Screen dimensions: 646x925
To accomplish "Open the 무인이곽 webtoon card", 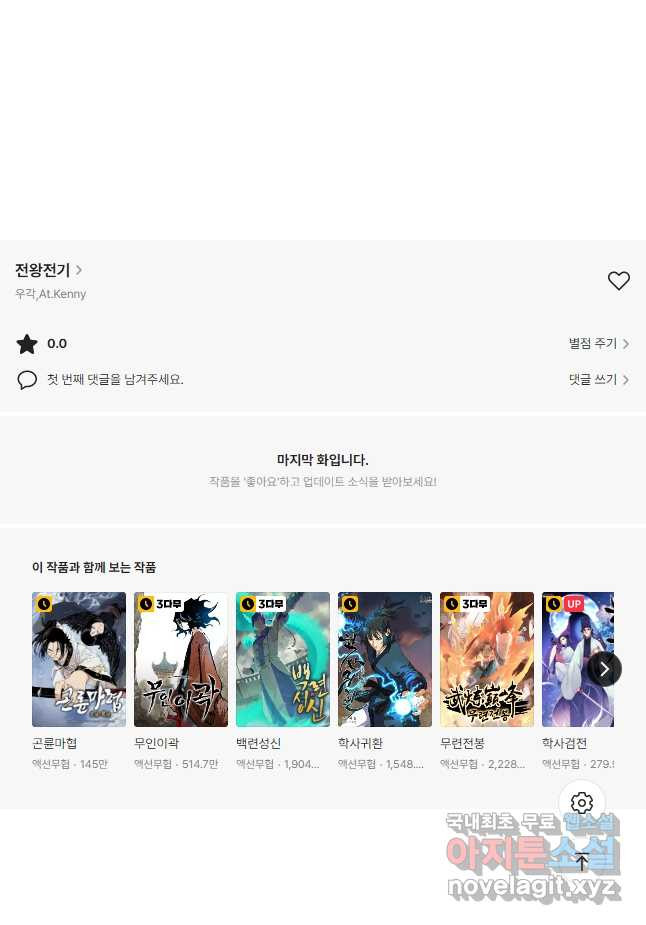I will tap(181, 660).
